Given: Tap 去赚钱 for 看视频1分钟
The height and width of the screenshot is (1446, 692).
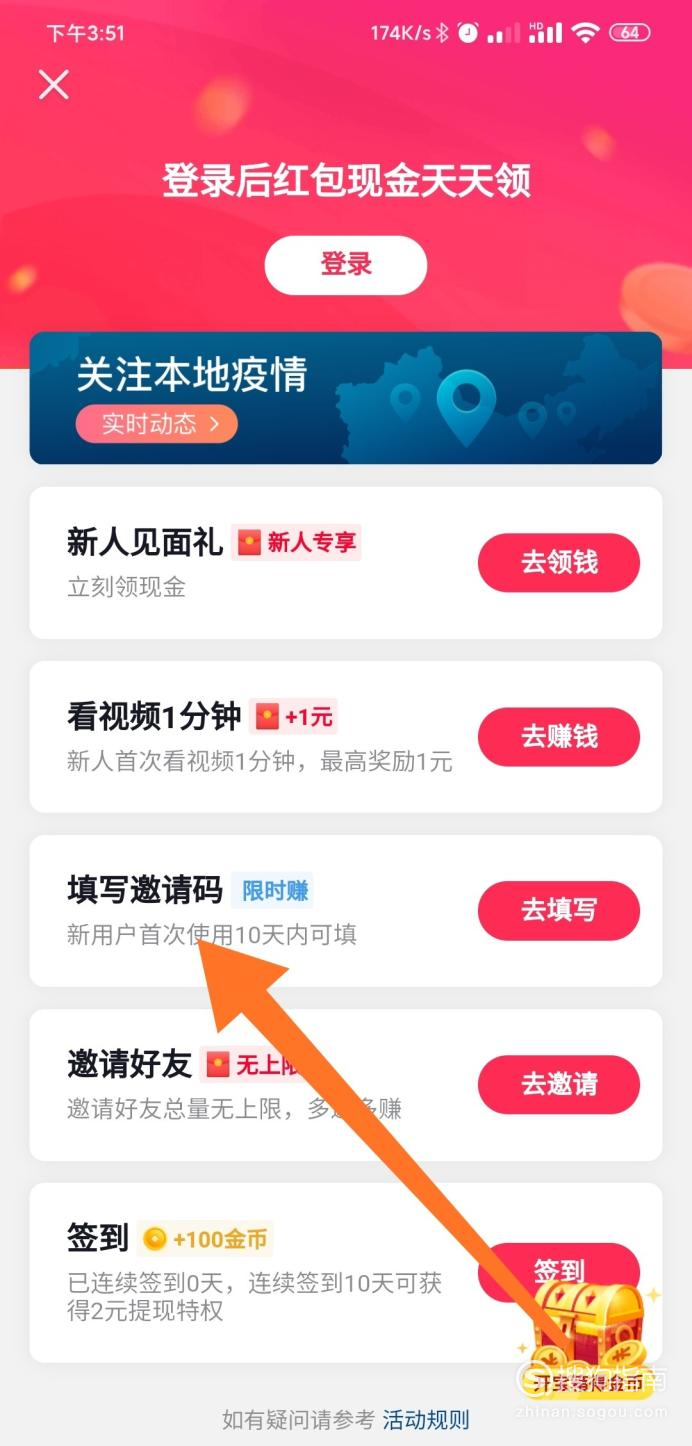Looking at the screenshot, I should (558, 737).
